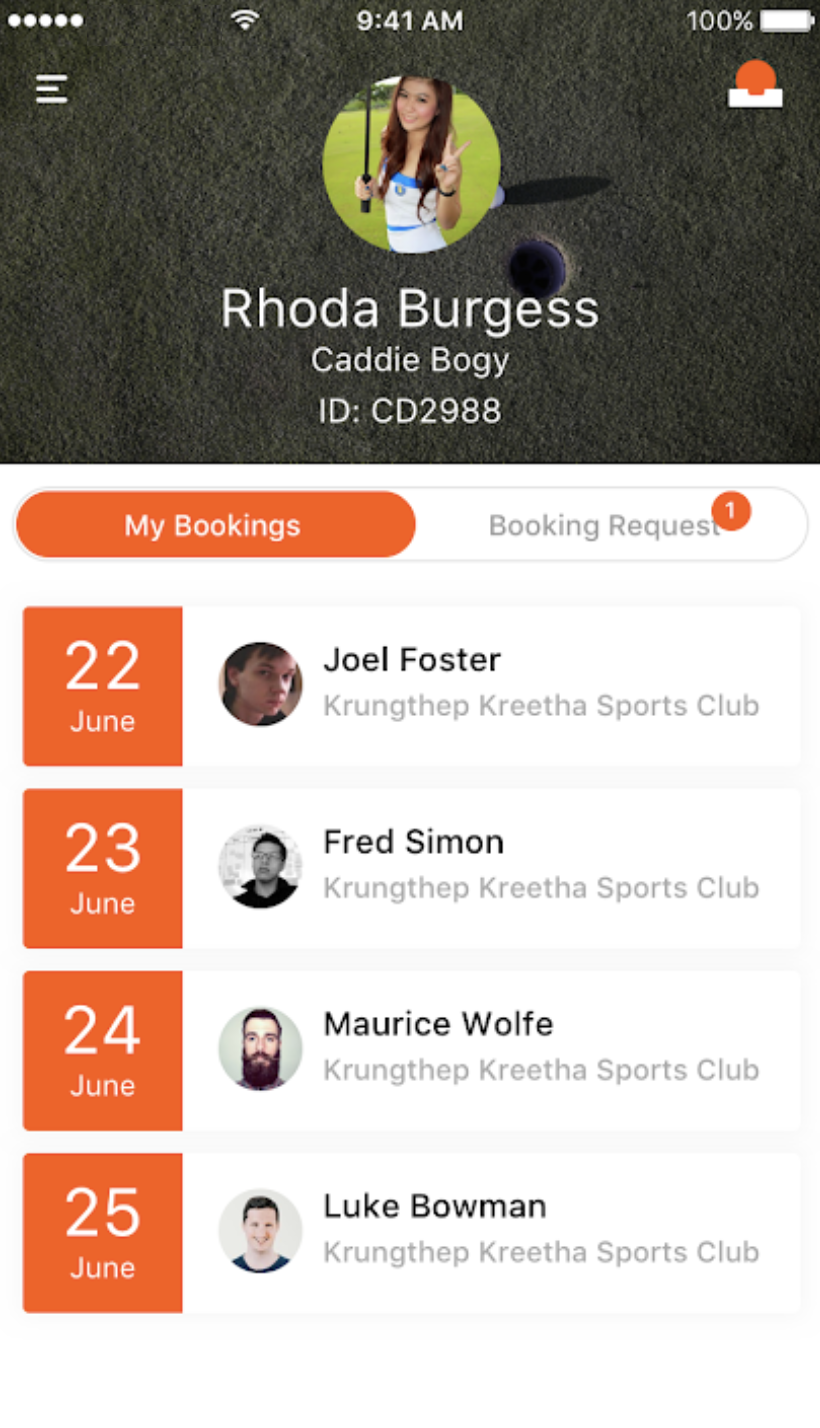Tap Rhoda Burgess's profile photo
The image size is (820, 1428).
[x=411, y=164]
